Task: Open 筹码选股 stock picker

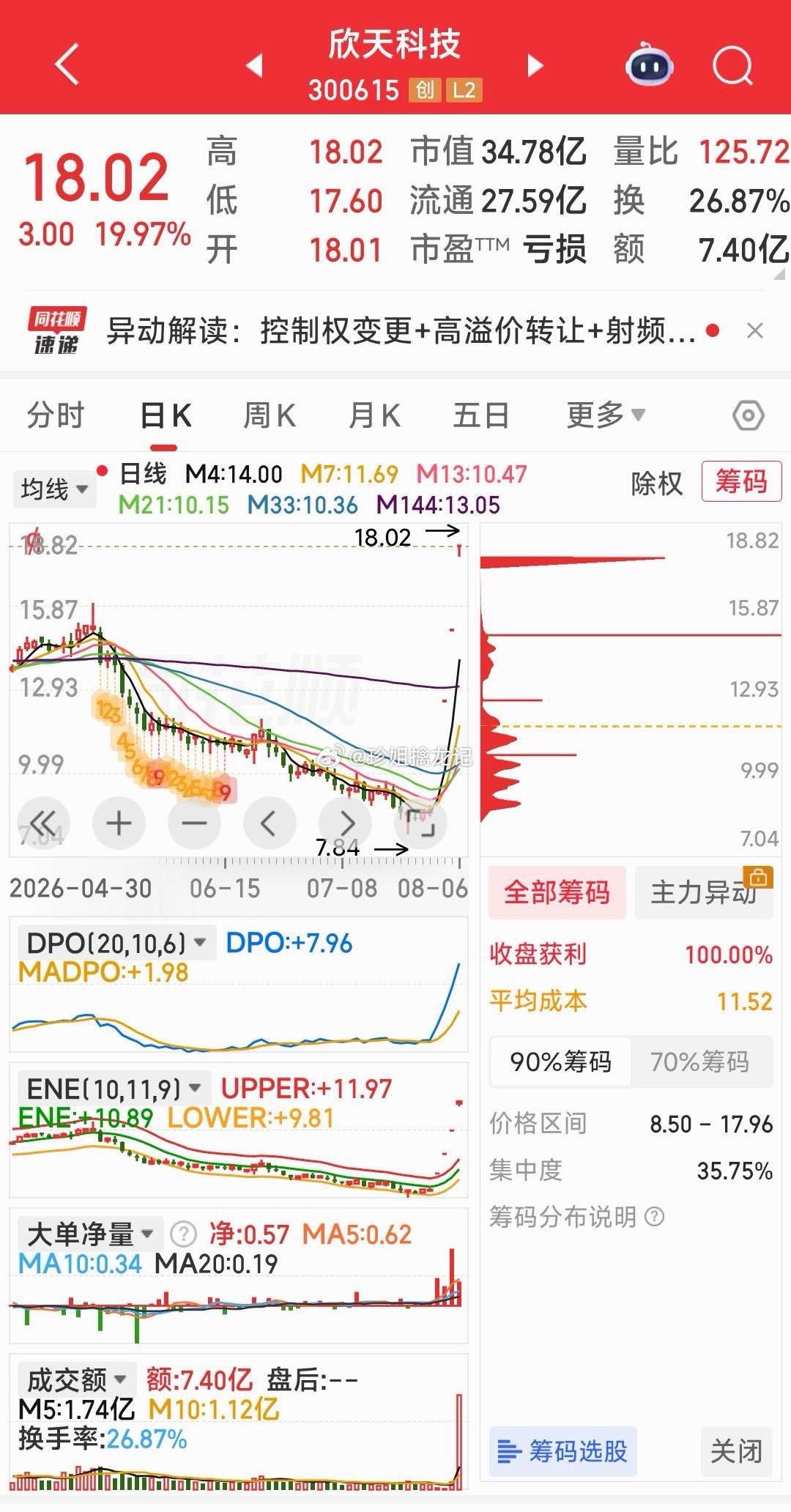Action: coord(562,1451)
